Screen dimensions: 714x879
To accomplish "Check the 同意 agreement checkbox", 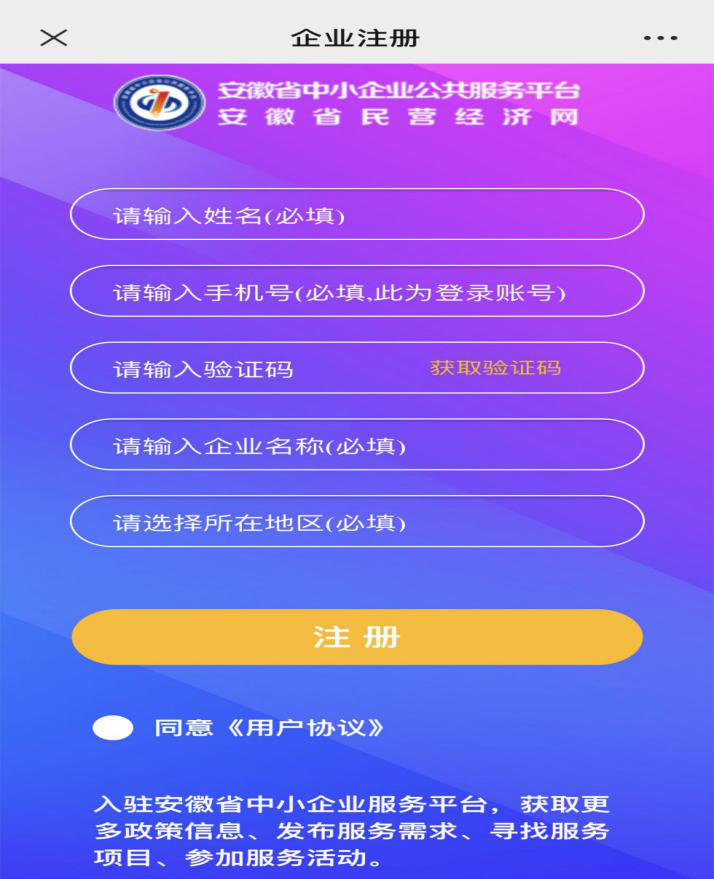I will [113, 728].
